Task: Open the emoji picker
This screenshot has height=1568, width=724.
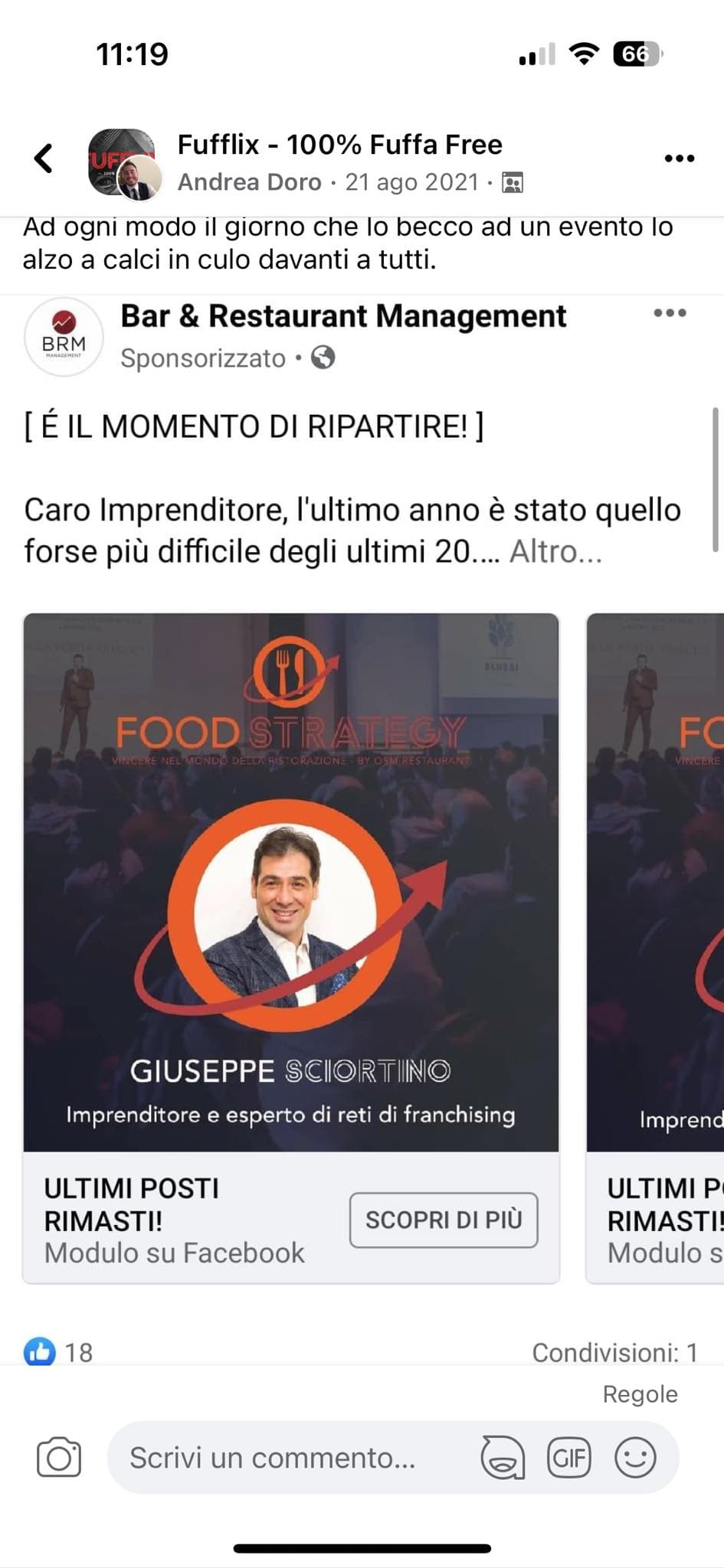Action: tap(635, 1457)
